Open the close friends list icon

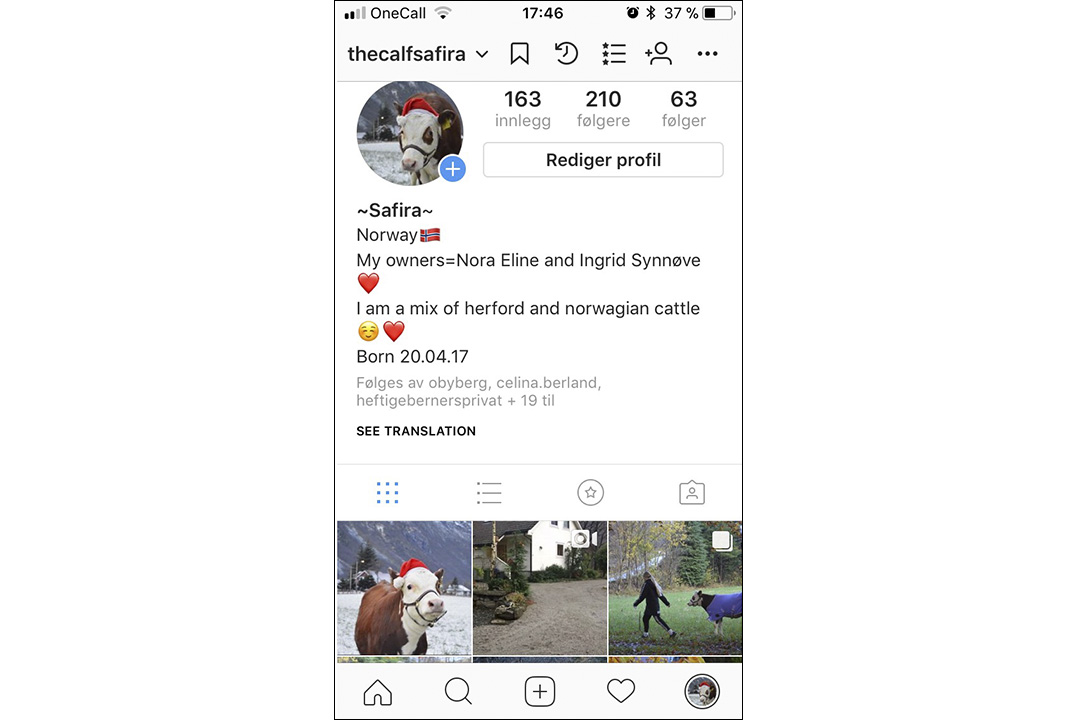613,54
